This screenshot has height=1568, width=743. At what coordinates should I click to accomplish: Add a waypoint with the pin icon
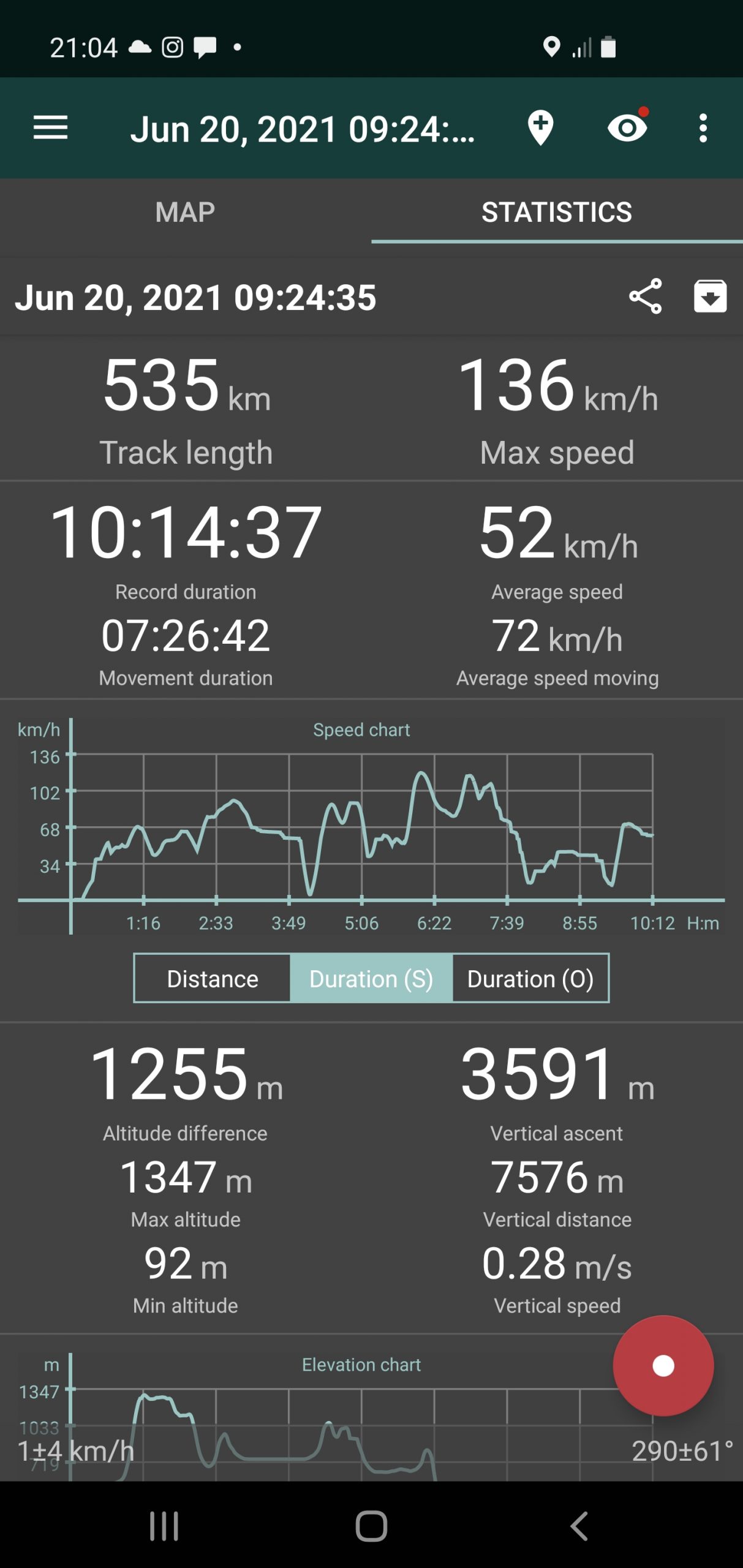pos(540,128)
